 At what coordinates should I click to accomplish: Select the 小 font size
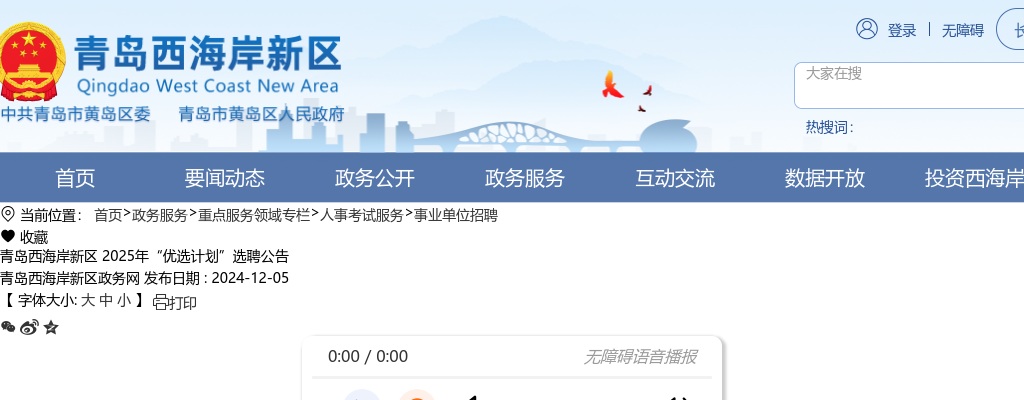click(x=123, y=300)
